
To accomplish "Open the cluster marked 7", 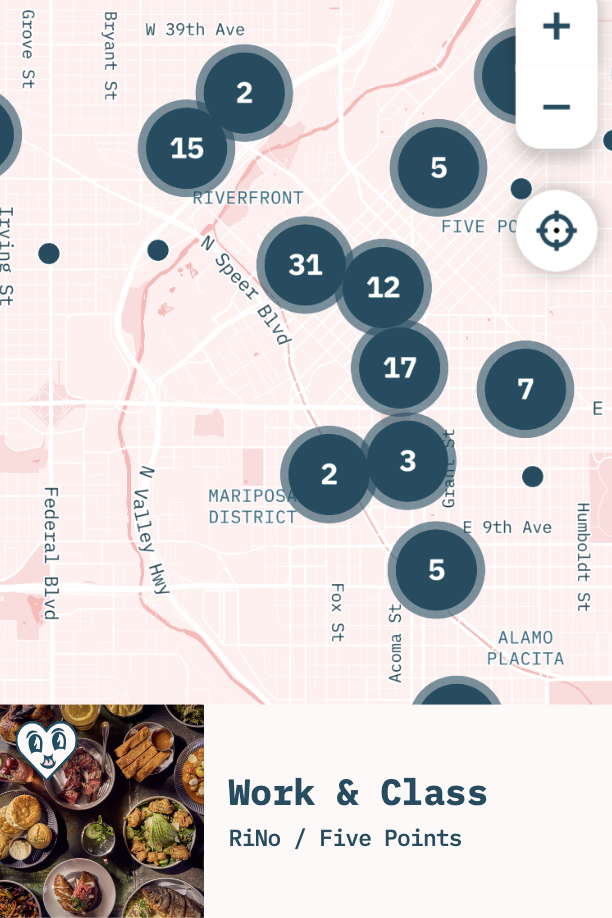I will coord(525,389).
